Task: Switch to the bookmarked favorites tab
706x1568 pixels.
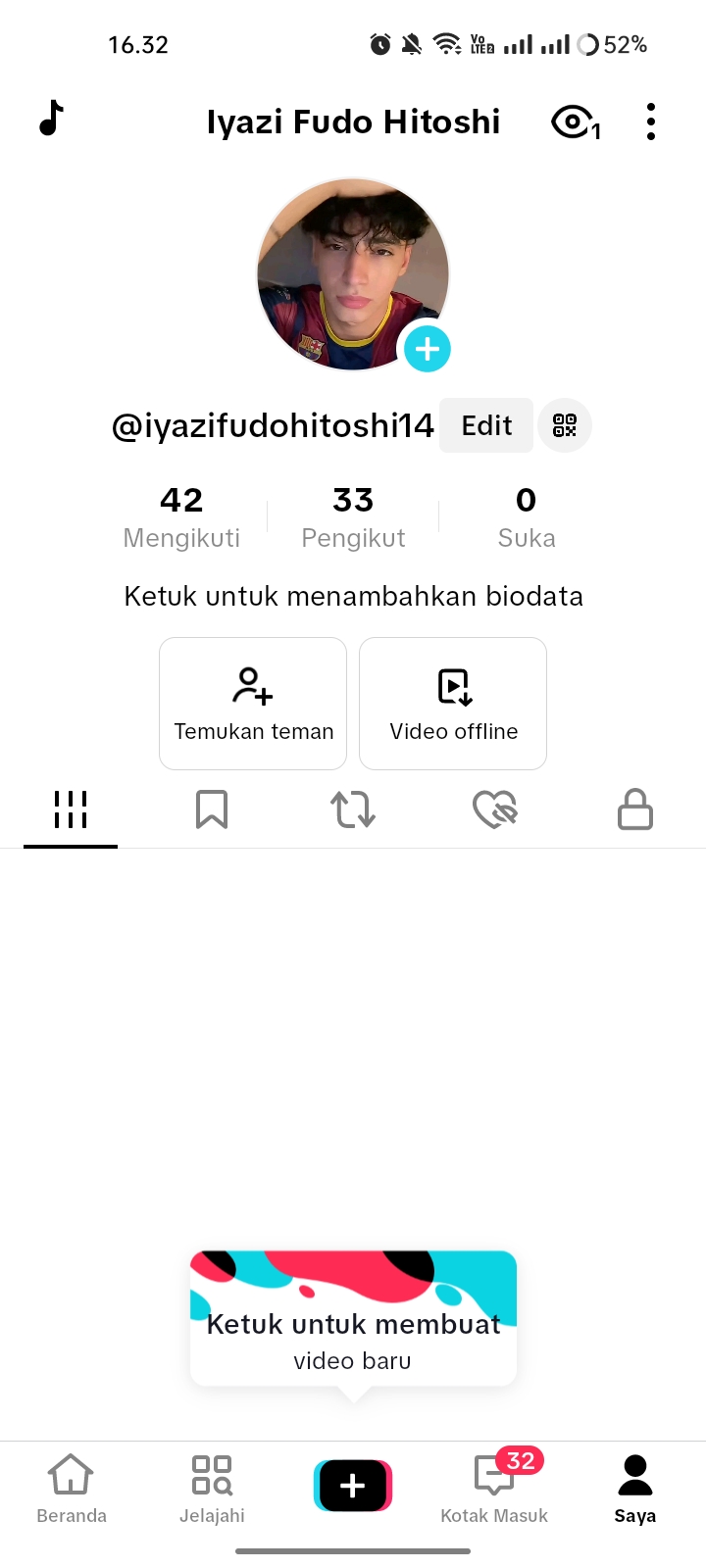Action: click(x=212, y=810)
